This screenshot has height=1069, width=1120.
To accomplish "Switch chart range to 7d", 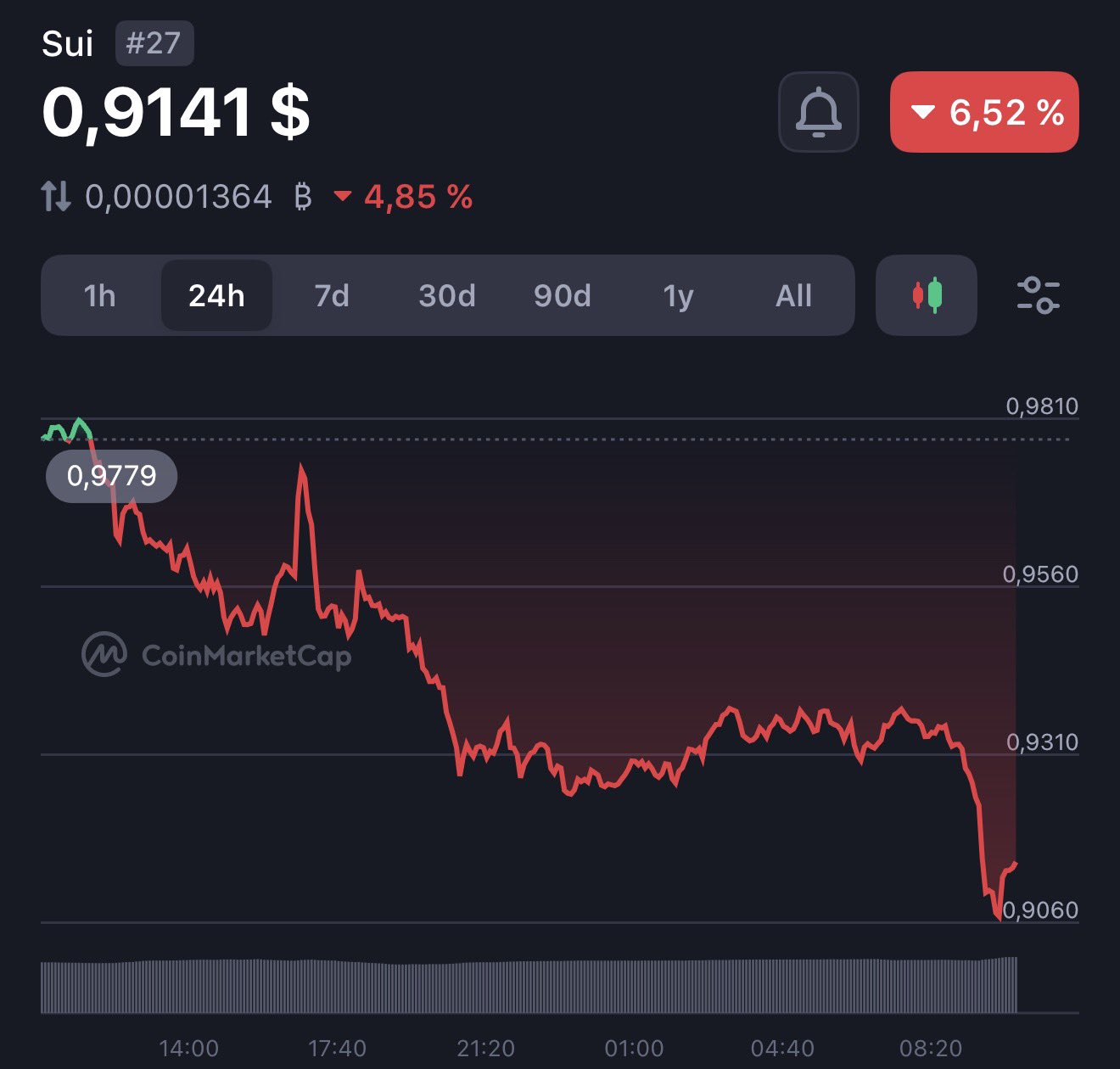I will tap(332, 296).
